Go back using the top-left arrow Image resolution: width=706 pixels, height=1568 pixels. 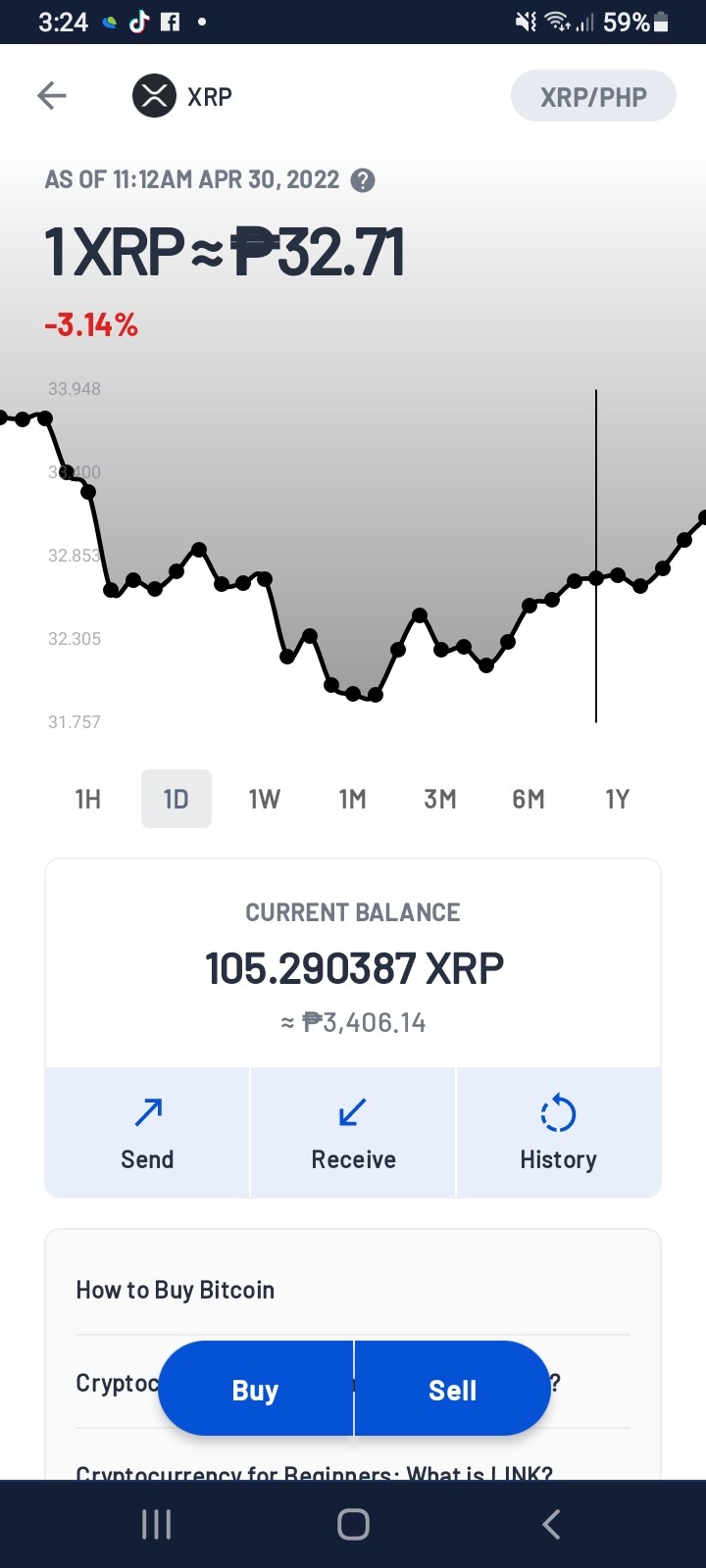(x=52, y=96)
